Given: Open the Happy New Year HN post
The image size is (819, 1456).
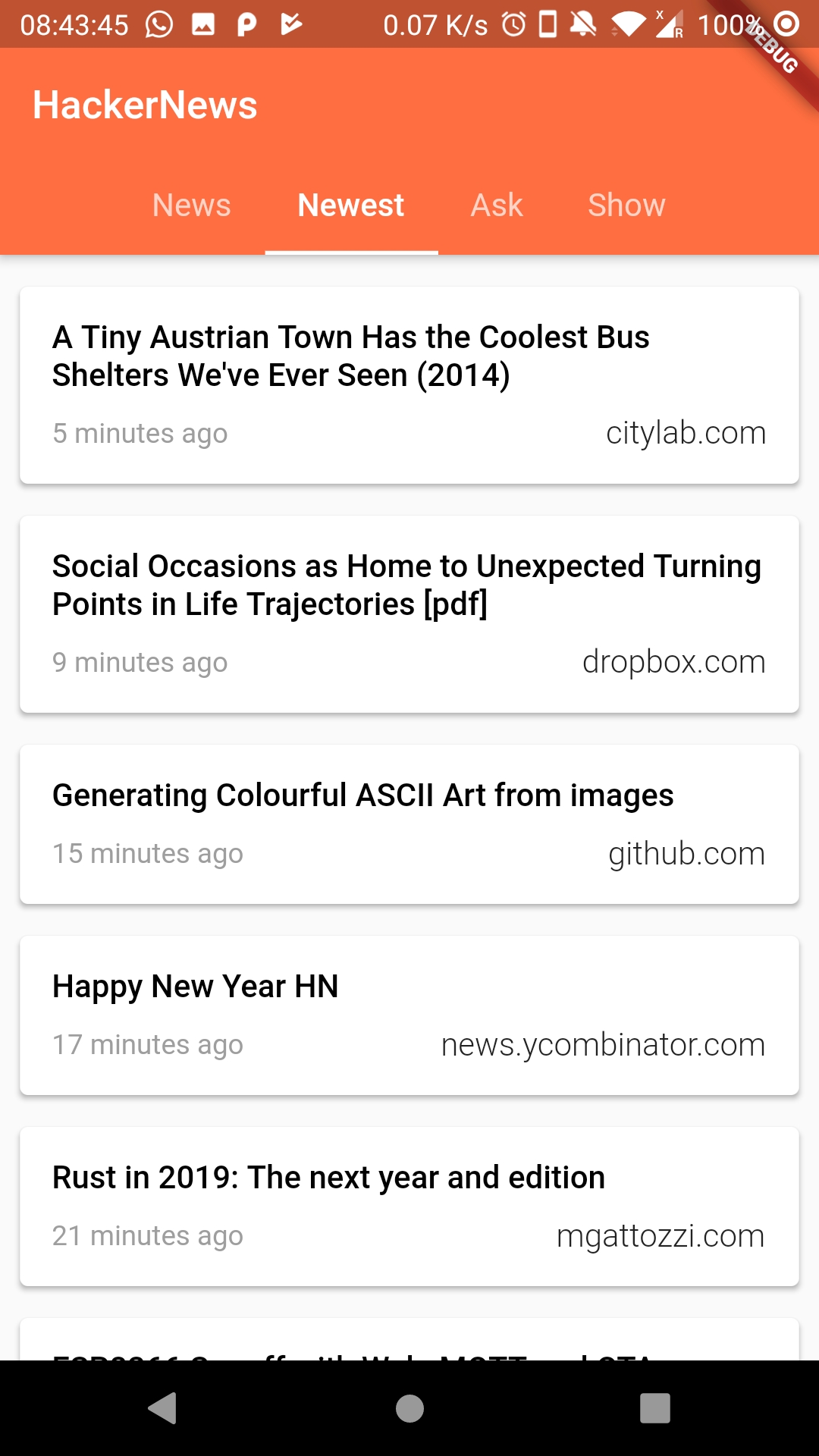Looking at the screenshot, I should point(409,1015).
